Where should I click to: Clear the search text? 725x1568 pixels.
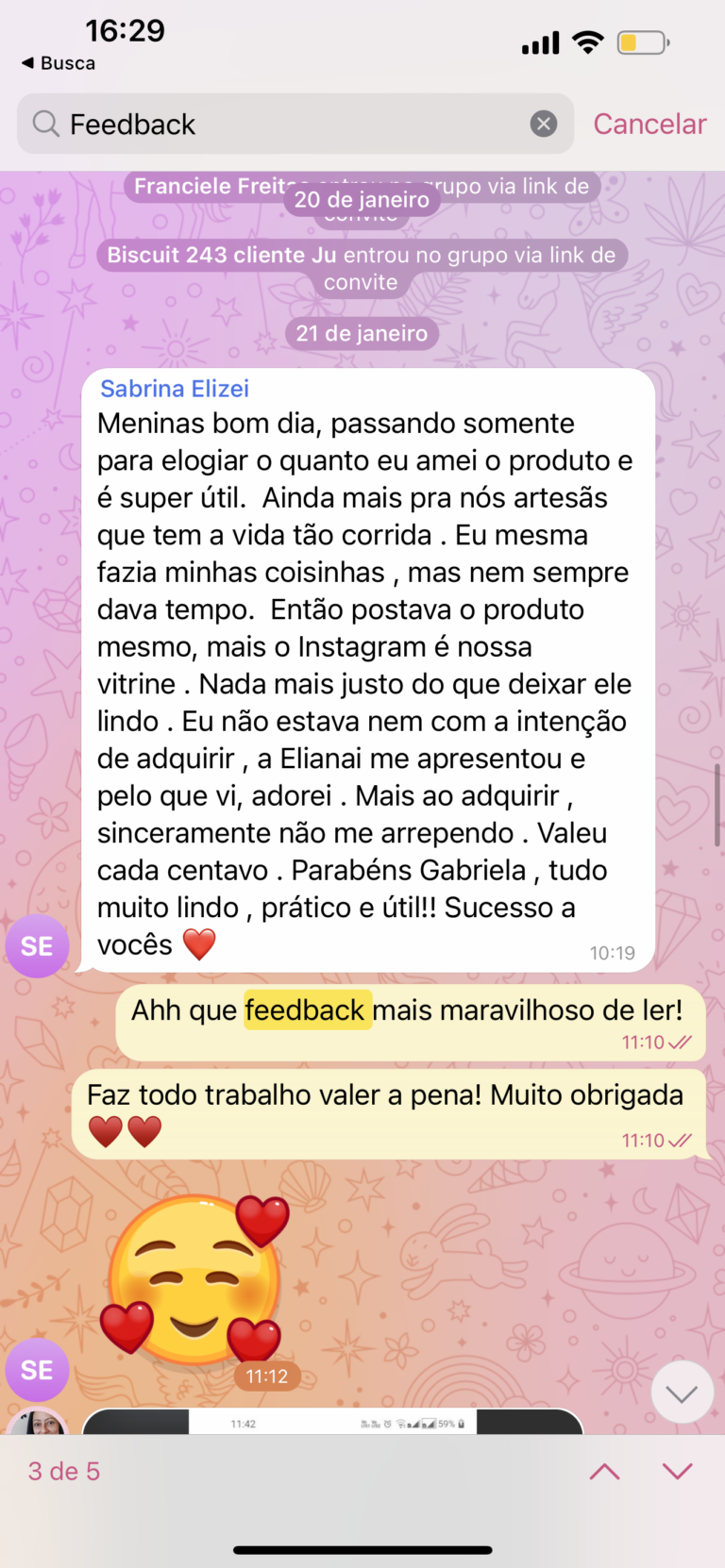[543, 124]
